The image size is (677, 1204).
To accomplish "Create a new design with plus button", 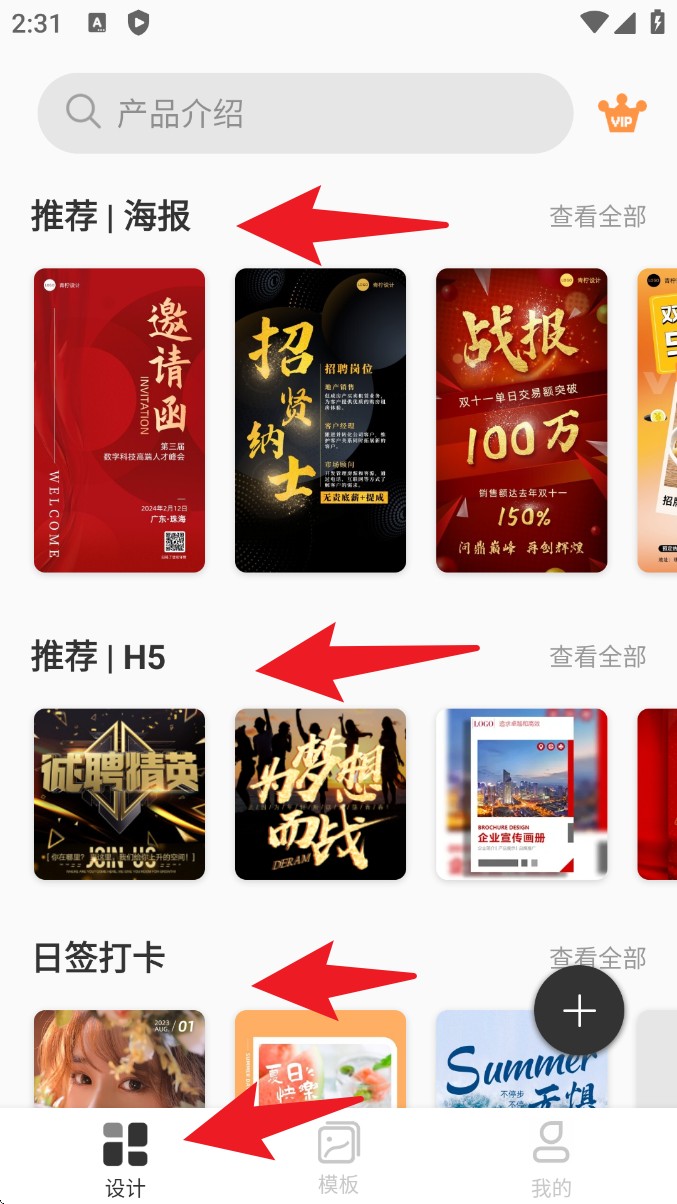I will click(x=579, y=1011).
